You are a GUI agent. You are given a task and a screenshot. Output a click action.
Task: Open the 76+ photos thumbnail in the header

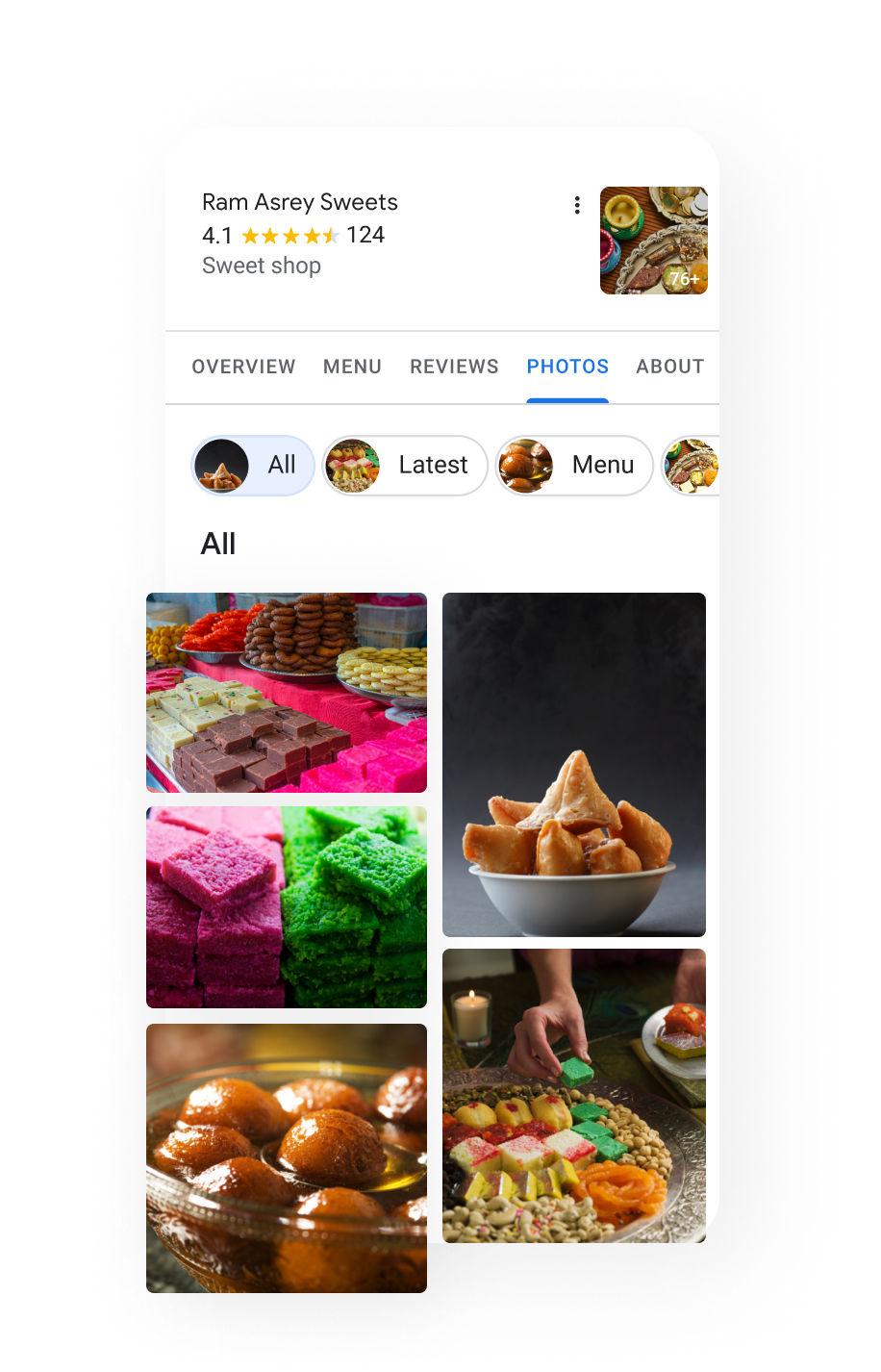pyautogui.click(x=653, y=241)
